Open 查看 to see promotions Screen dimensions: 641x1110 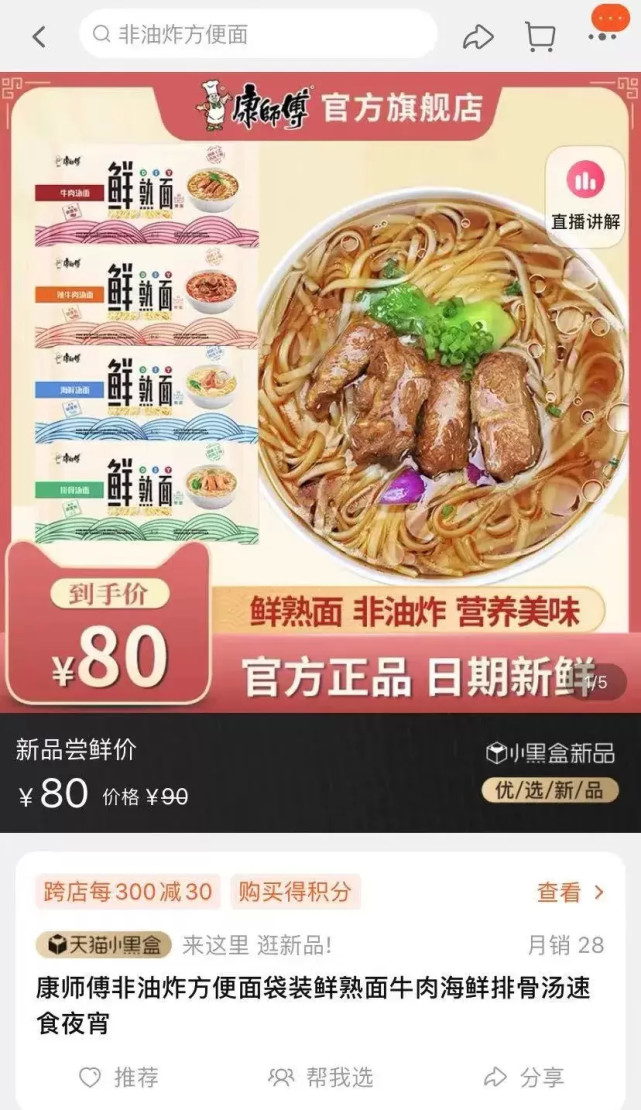571,892
